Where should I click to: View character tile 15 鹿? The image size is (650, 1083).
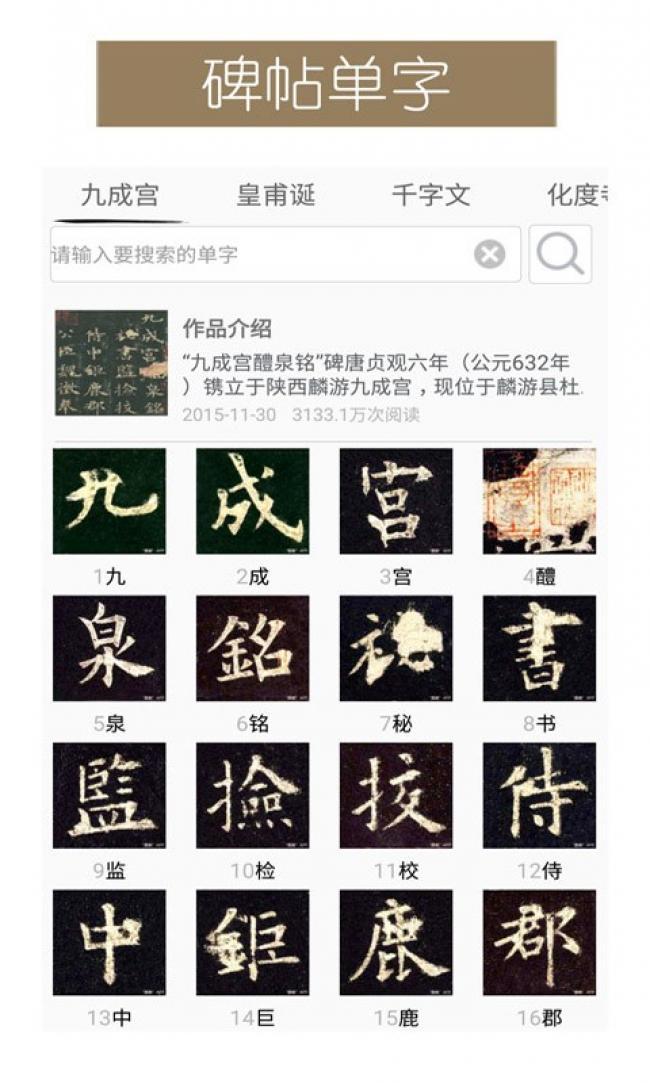pos(396,942)
